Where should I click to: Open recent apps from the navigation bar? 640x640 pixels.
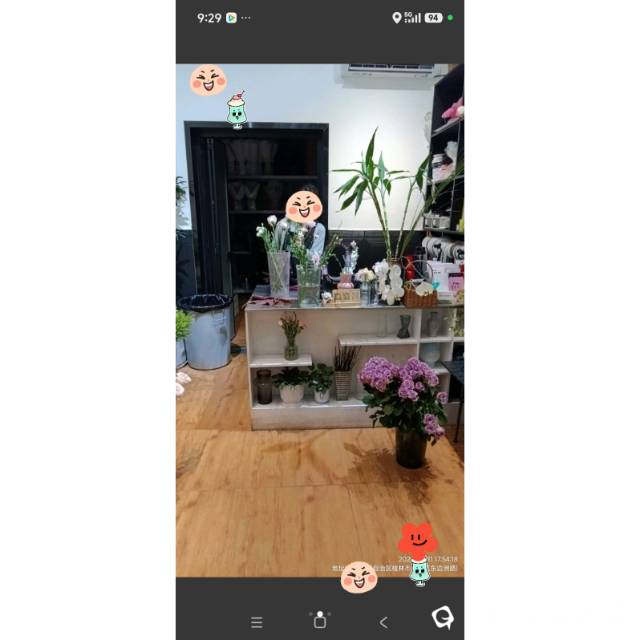[x=257, y=622]
